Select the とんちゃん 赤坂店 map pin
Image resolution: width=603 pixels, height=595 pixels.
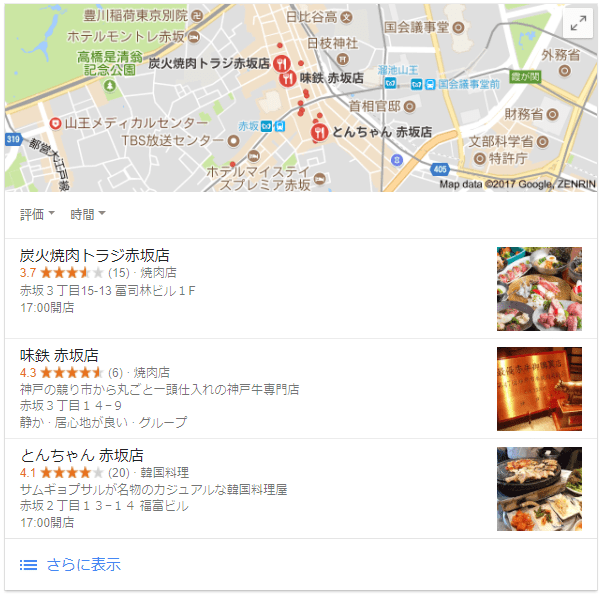tap(319, 130)
